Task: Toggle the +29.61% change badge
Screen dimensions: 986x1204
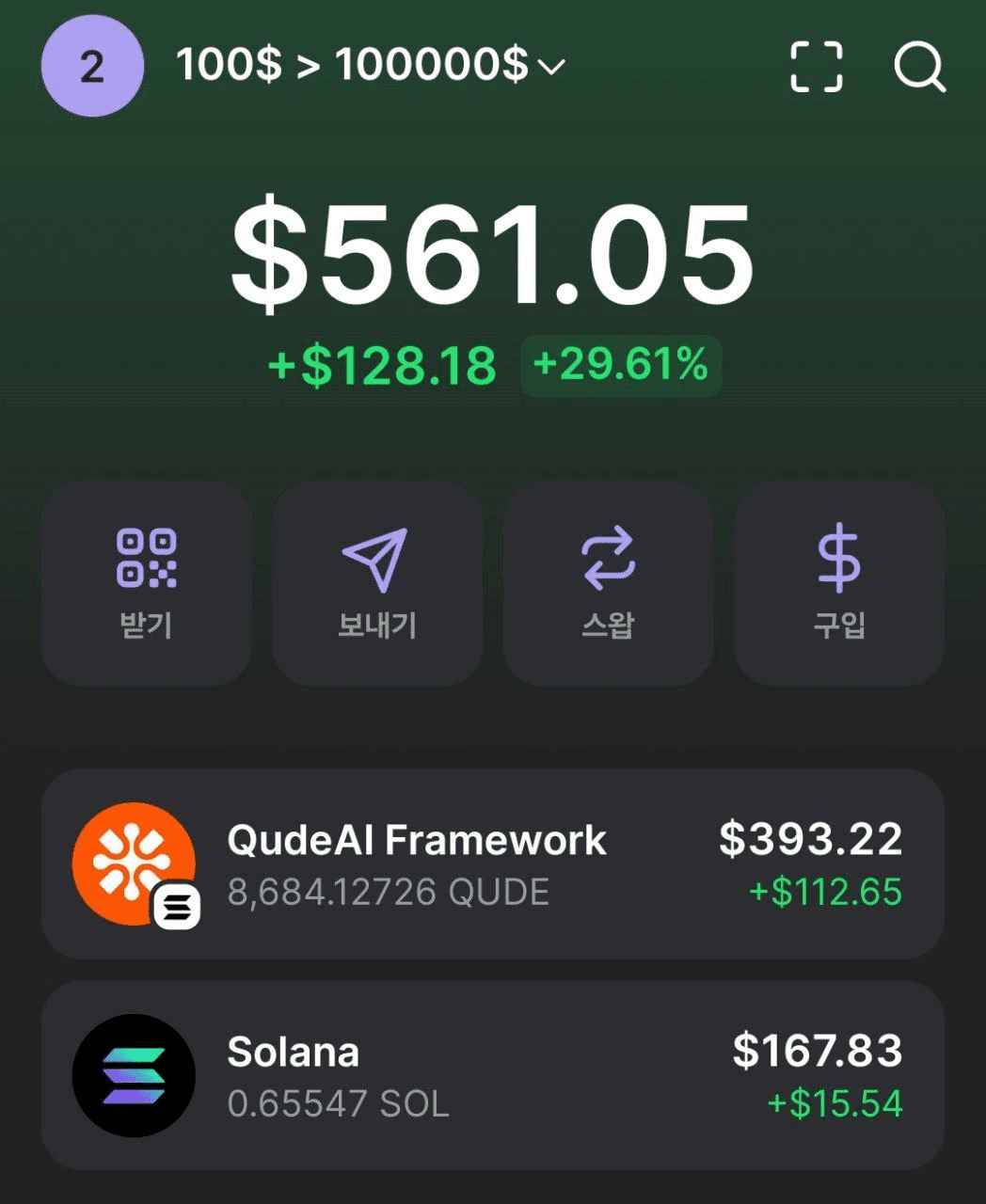Action: point(621,365)
